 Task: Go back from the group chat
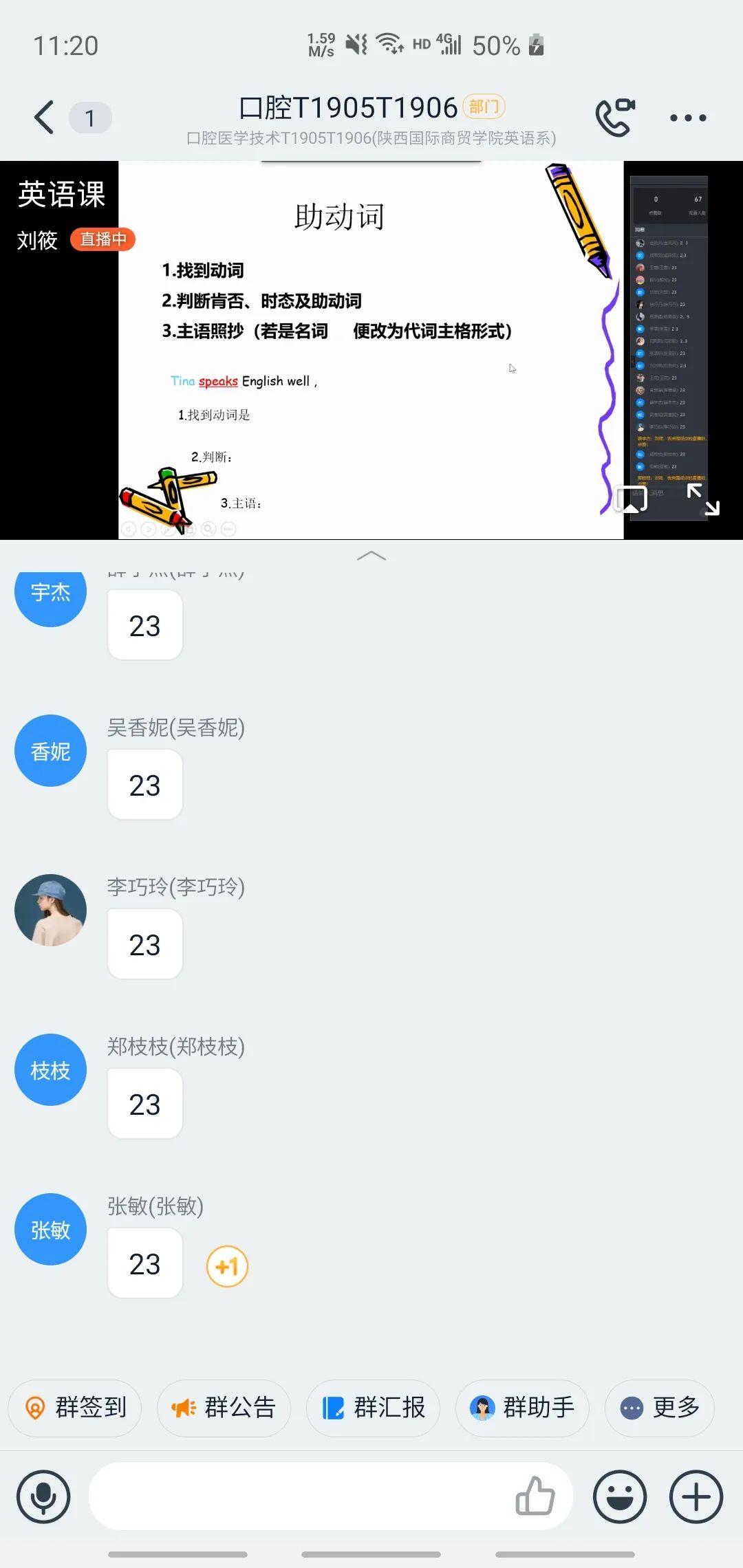tap(44, 117)
